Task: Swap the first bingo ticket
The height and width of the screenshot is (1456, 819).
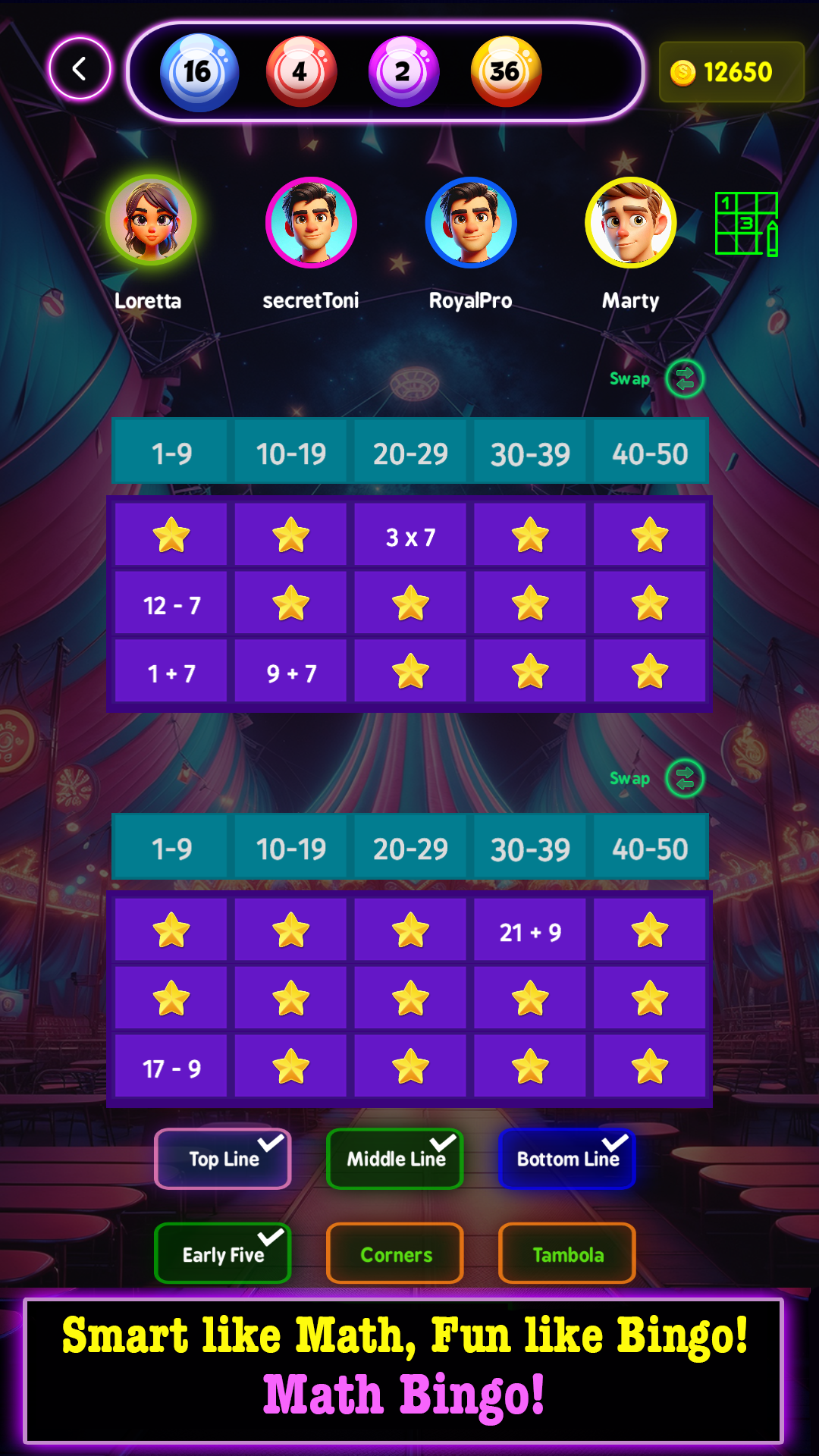Action: tap(684, 378)
